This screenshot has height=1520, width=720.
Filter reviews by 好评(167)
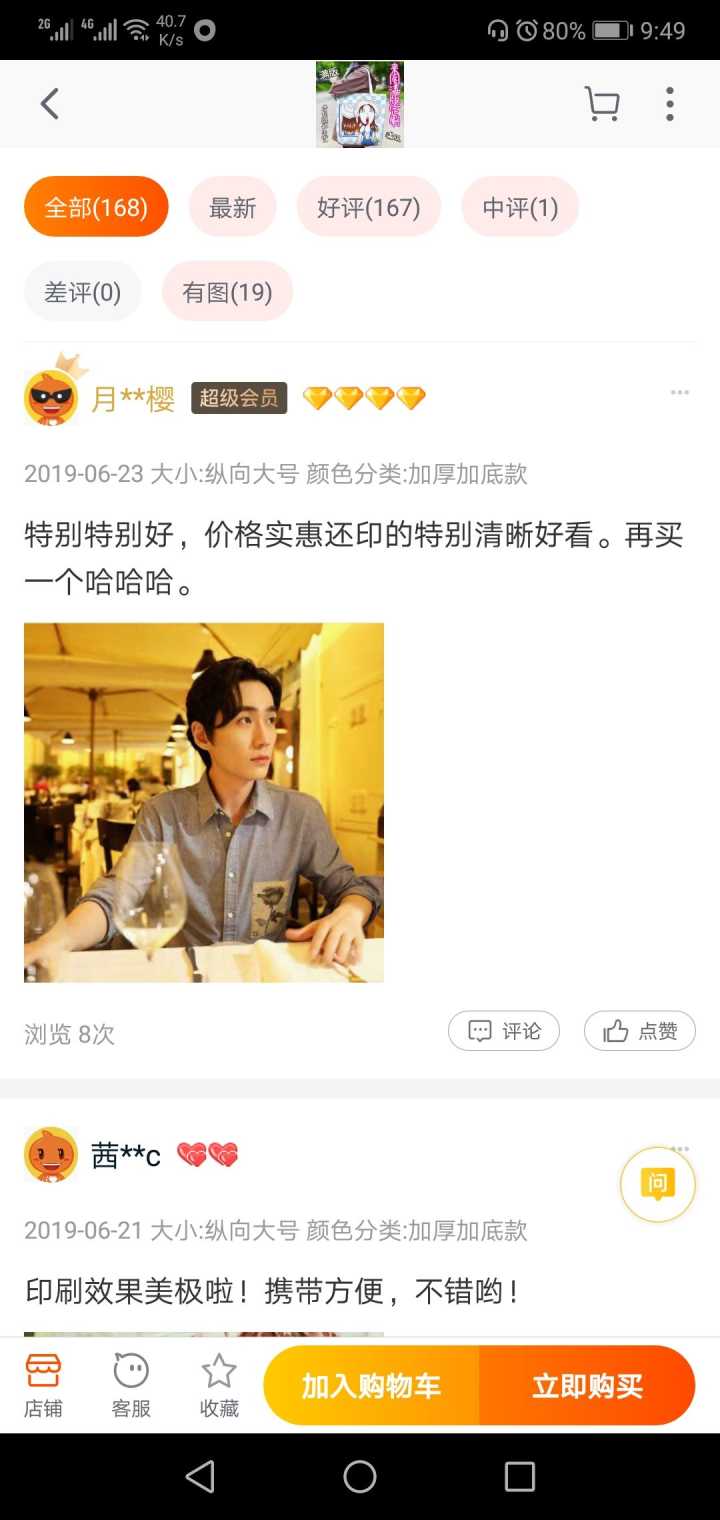(368, 207)
